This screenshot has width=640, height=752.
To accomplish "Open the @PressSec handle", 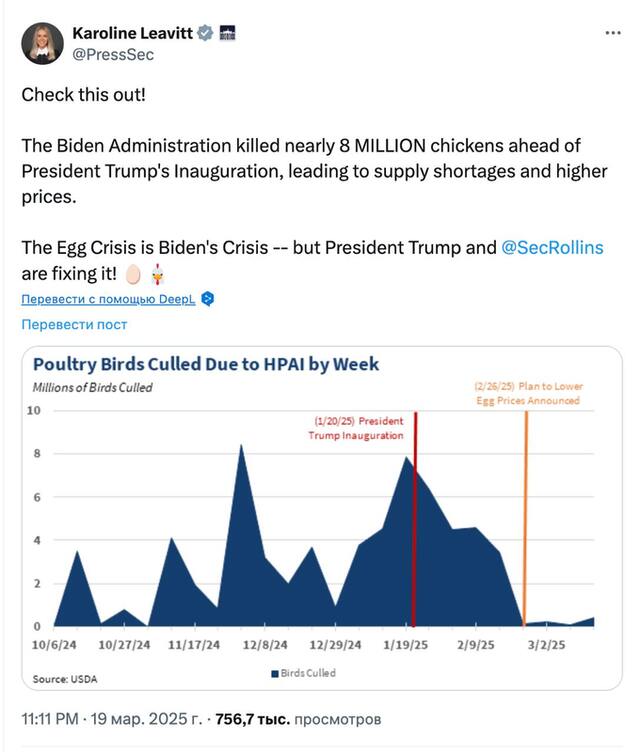I will [114, 55].
